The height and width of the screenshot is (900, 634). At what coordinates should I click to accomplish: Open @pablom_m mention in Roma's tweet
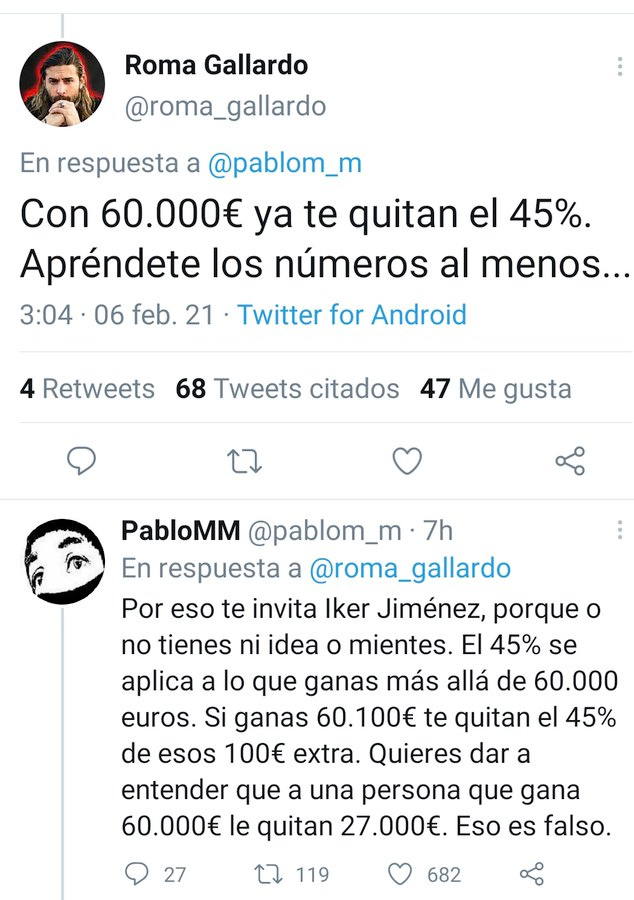click(x=285, y=164)
